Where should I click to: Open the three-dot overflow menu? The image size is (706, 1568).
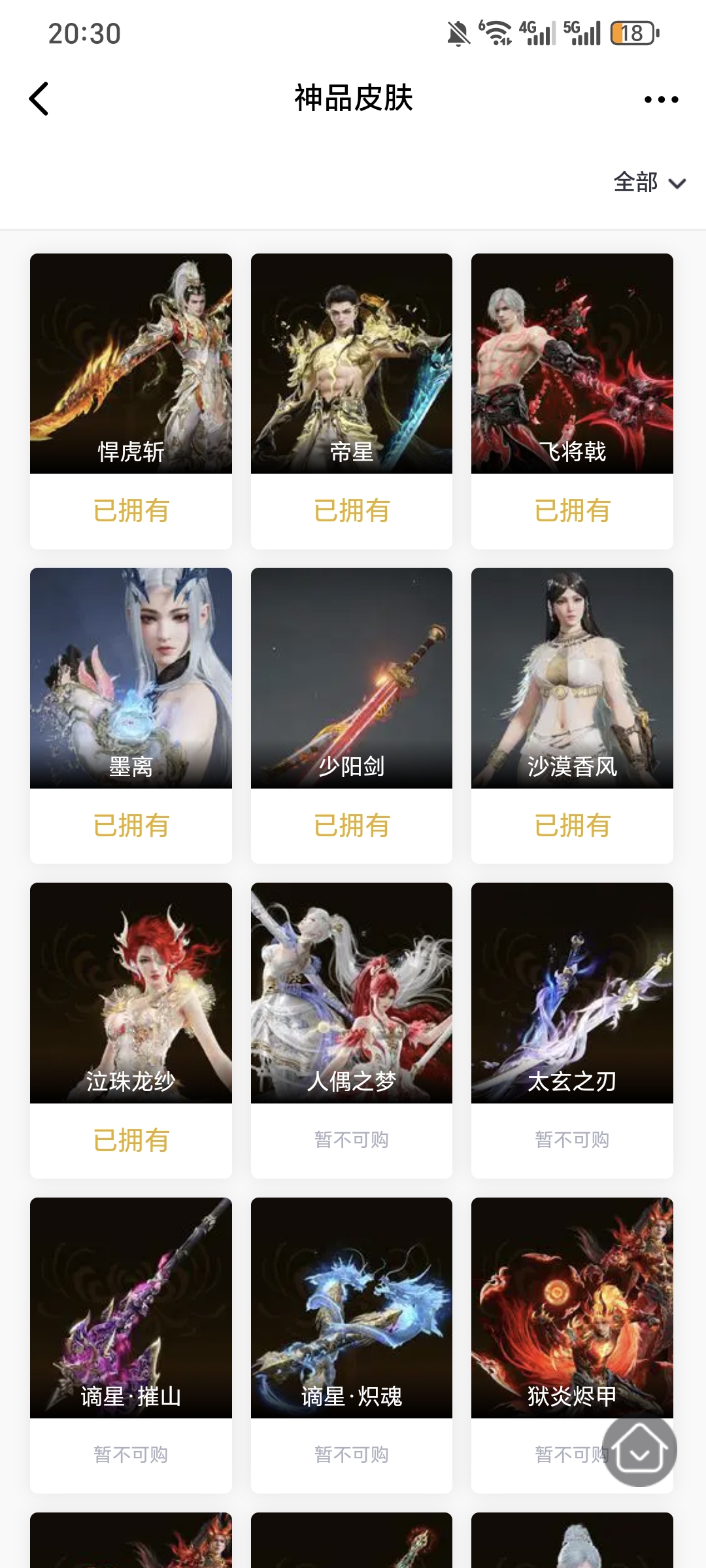pos(661,99)
